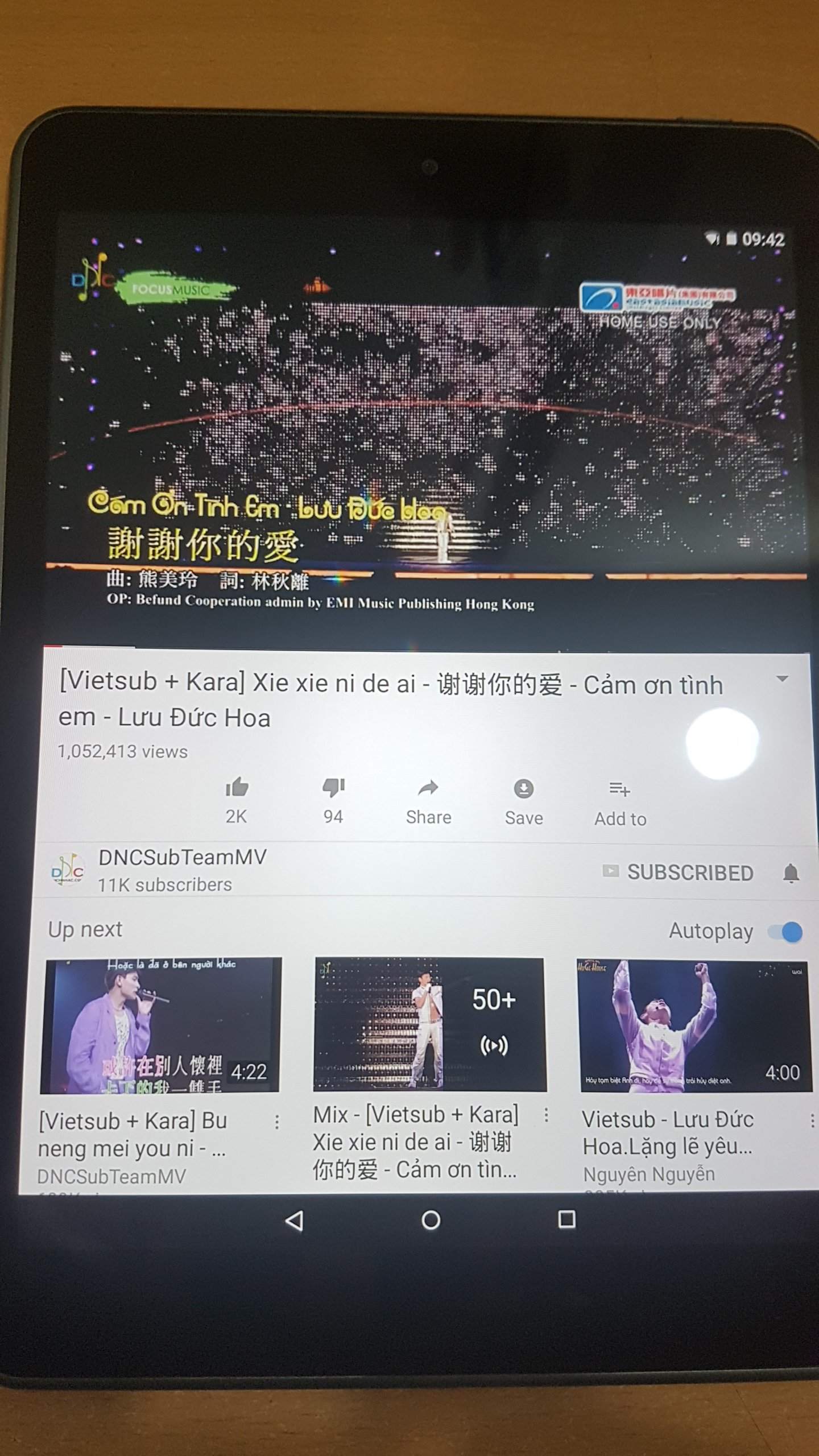Save video for offline viewing

click(x=523, y=789)
